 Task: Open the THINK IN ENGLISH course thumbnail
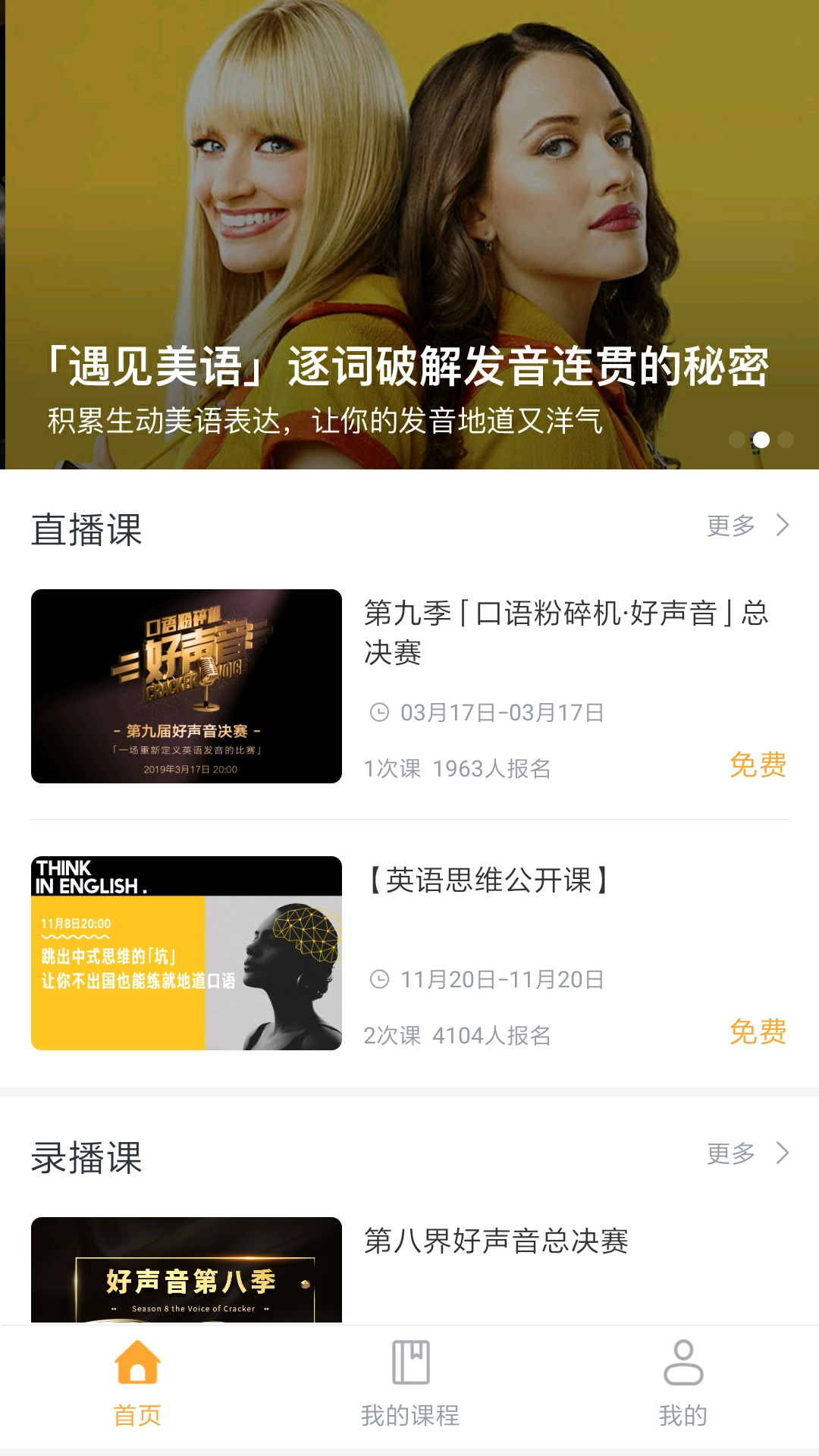click(186, 954)
